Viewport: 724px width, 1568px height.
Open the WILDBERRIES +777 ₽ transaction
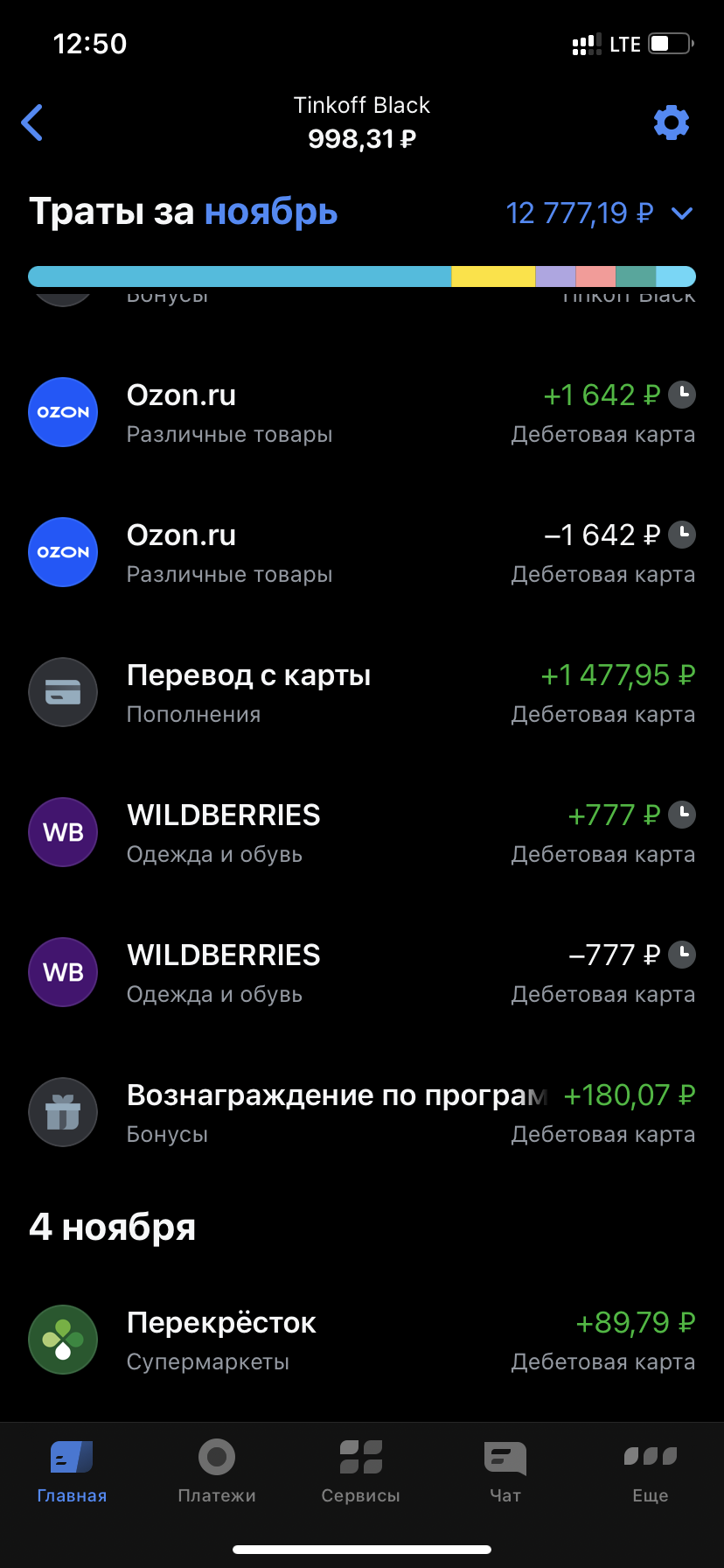click(x=362, y=833)
